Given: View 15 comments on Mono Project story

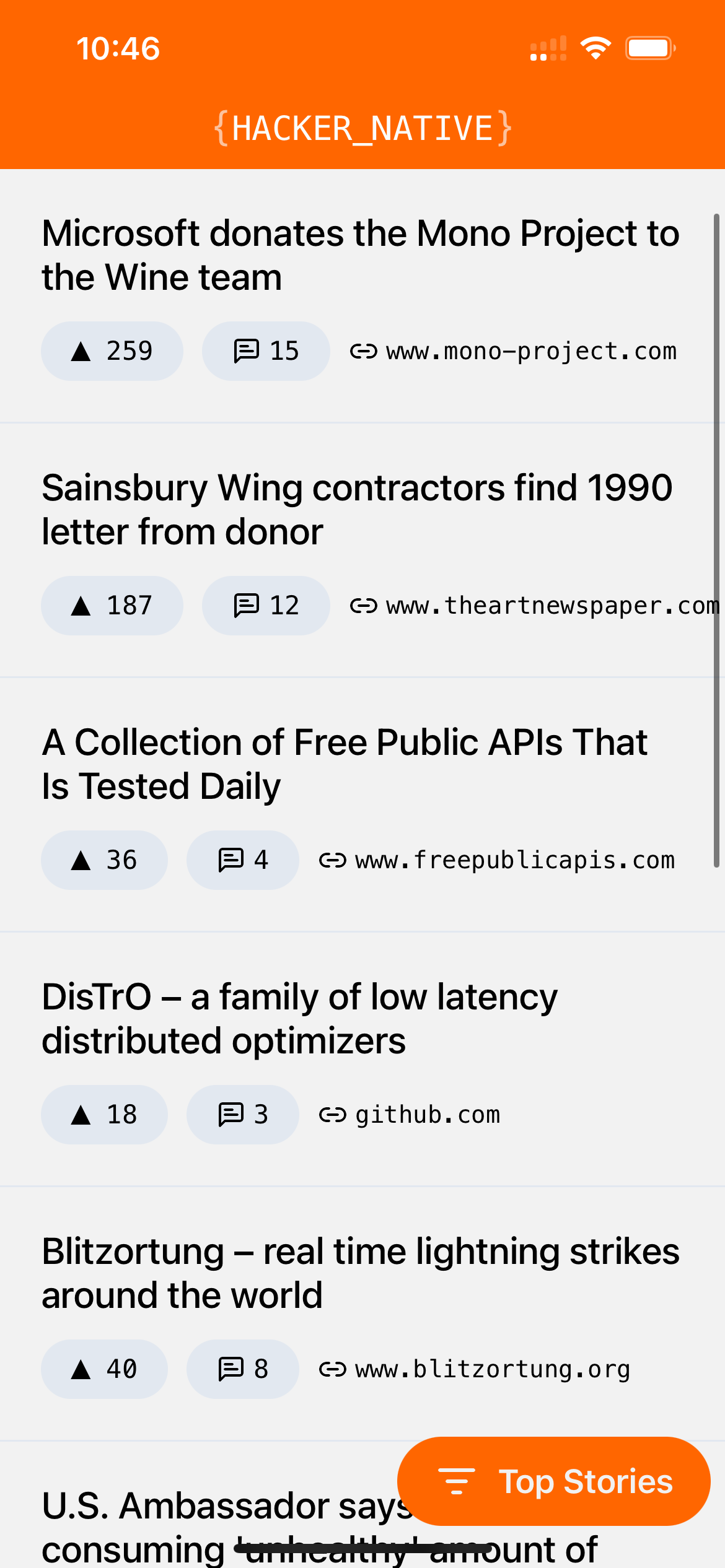Looking at the screenshot, I should click(x=266, y=351).
